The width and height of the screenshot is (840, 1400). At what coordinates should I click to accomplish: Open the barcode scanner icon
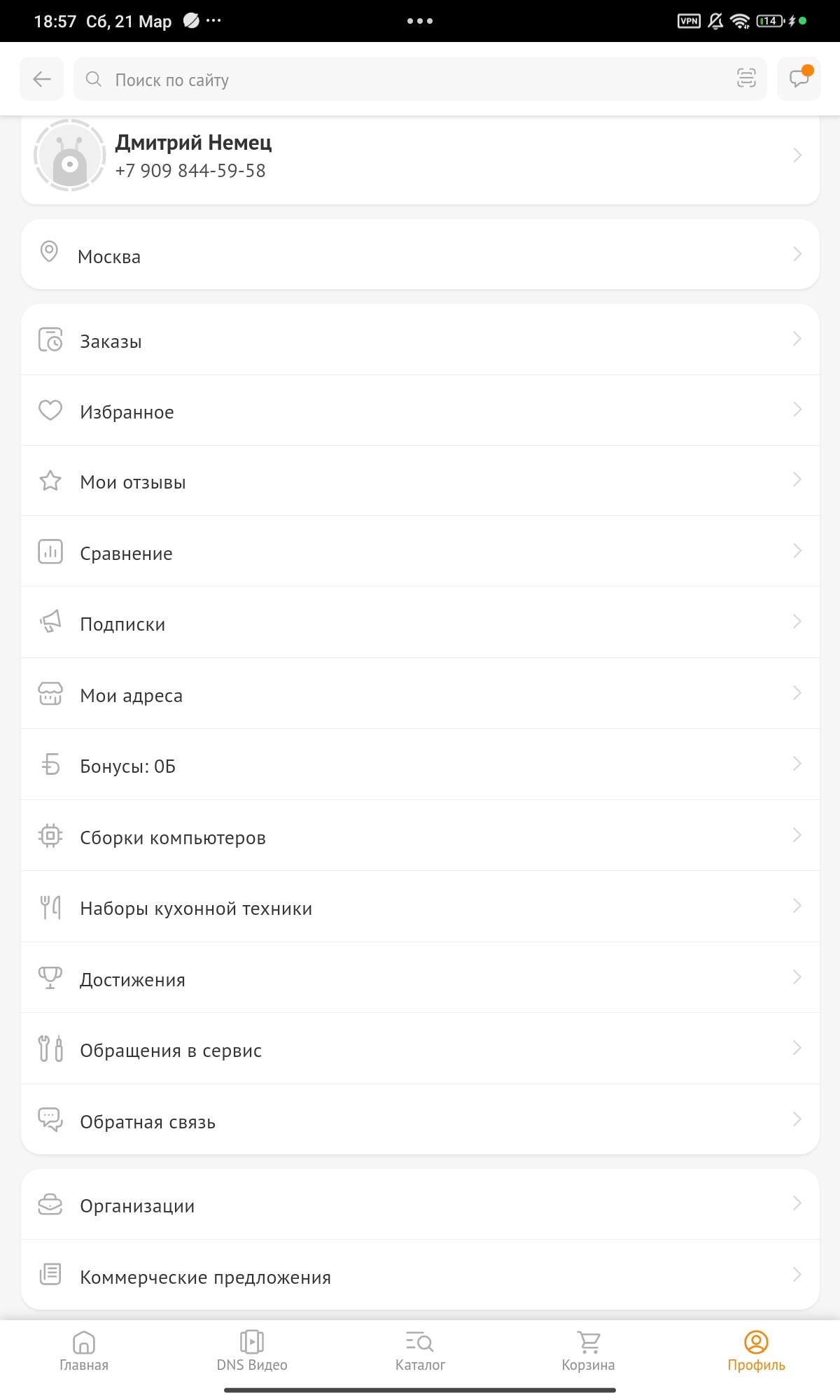pos(746,78)
